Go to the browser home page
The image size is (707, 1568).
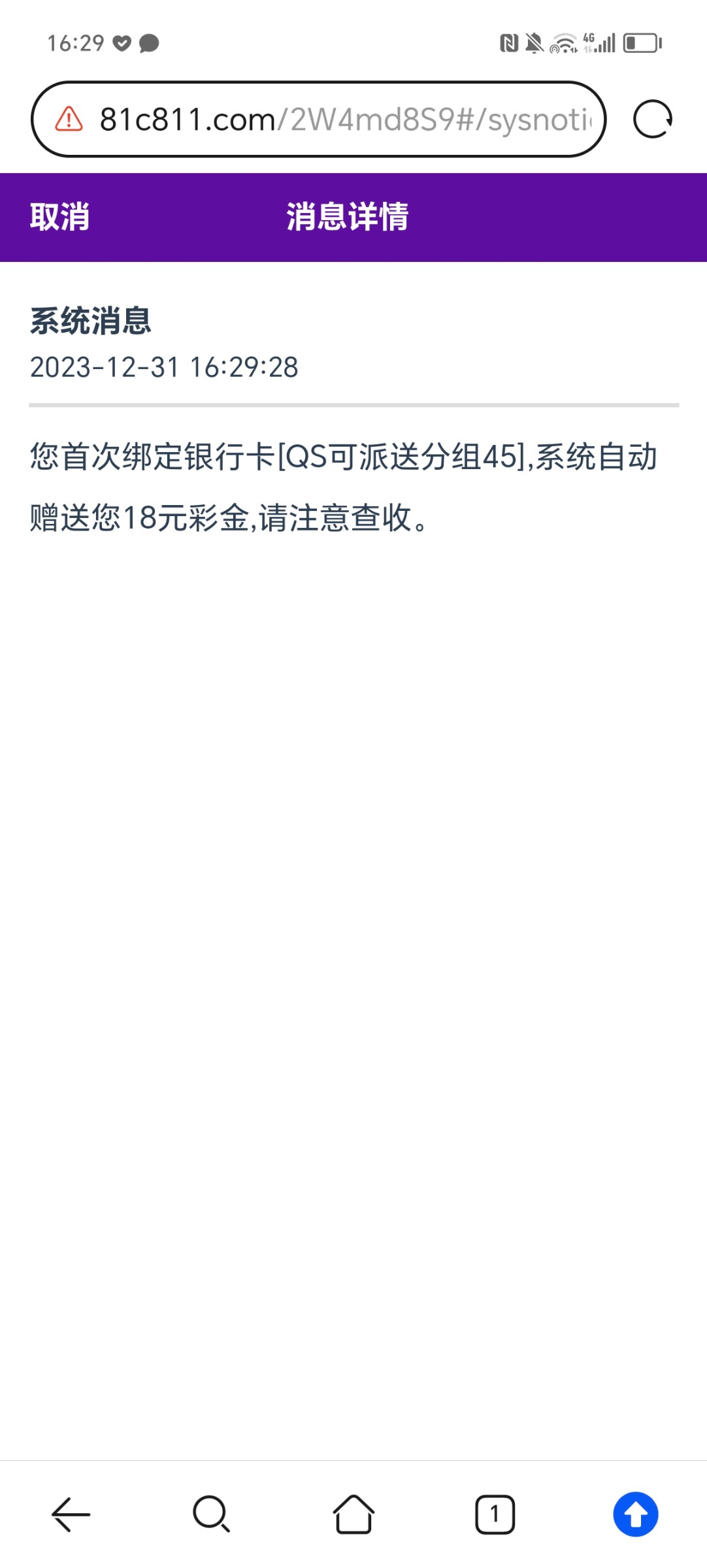(354, 1514)
